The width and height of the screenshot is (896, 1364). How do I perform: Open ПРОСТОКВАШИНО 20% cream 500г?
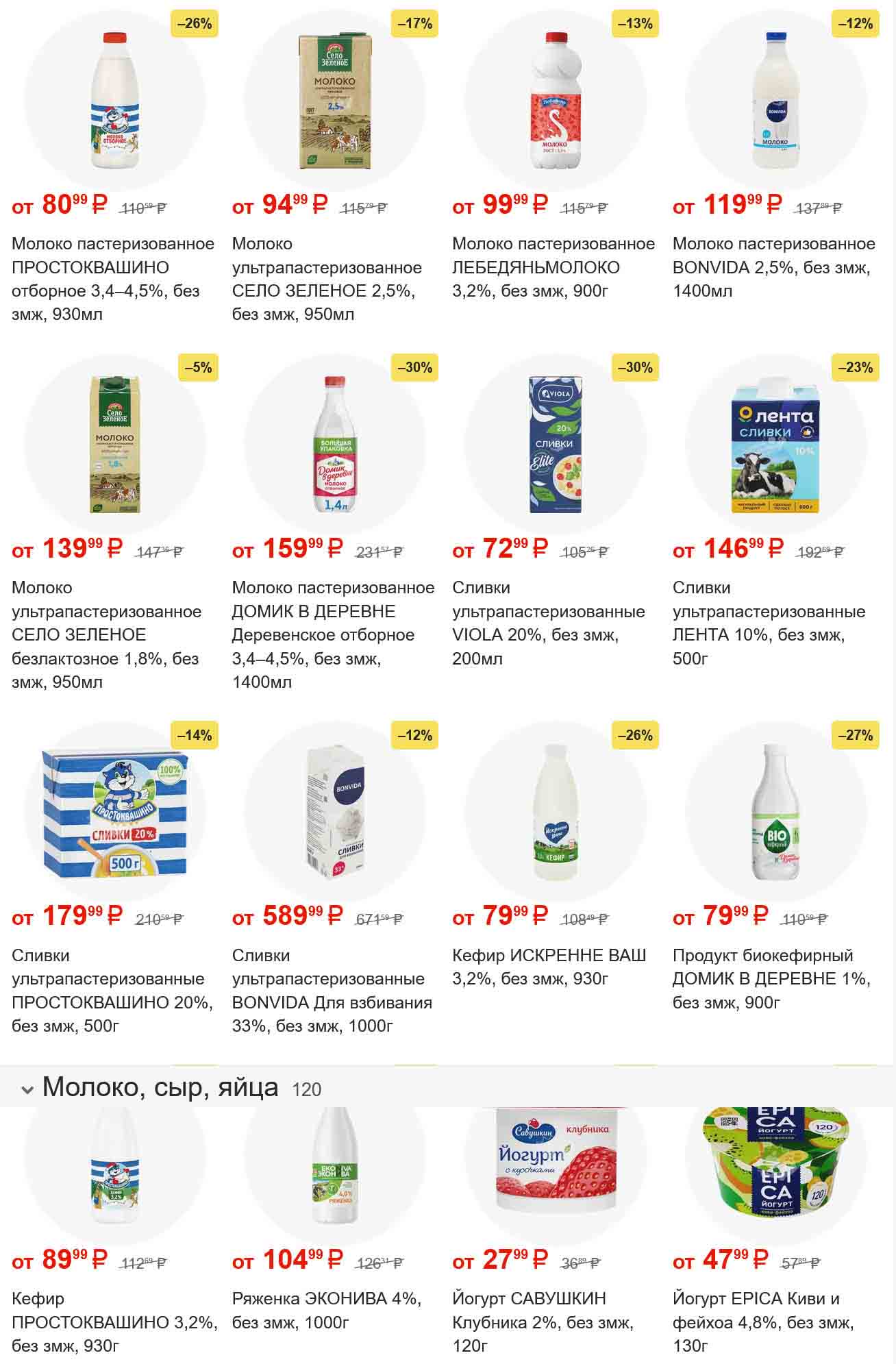click(114, 812)
